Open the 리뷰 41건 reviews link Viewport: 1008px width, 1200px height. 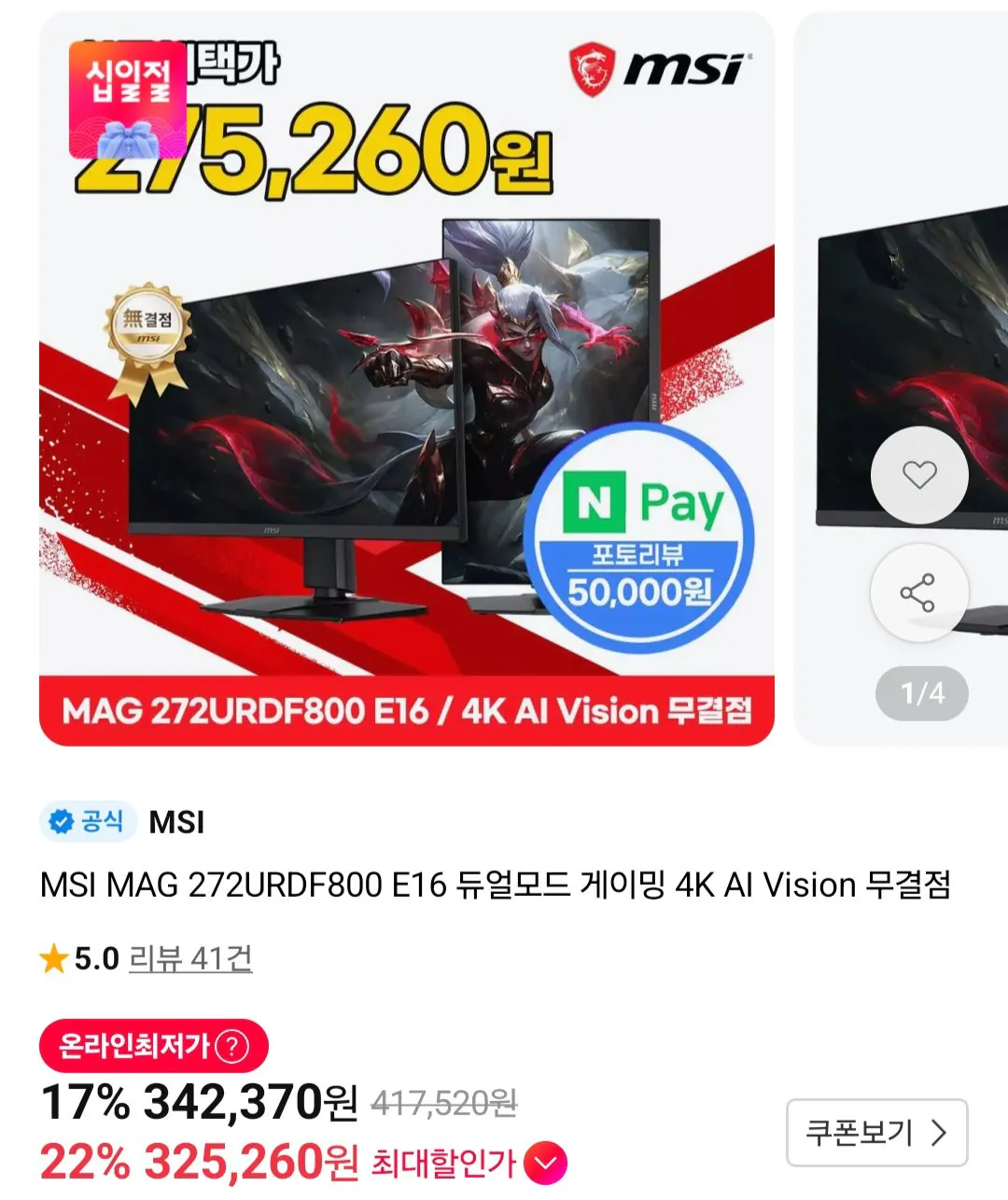click(x=190, y=958)
